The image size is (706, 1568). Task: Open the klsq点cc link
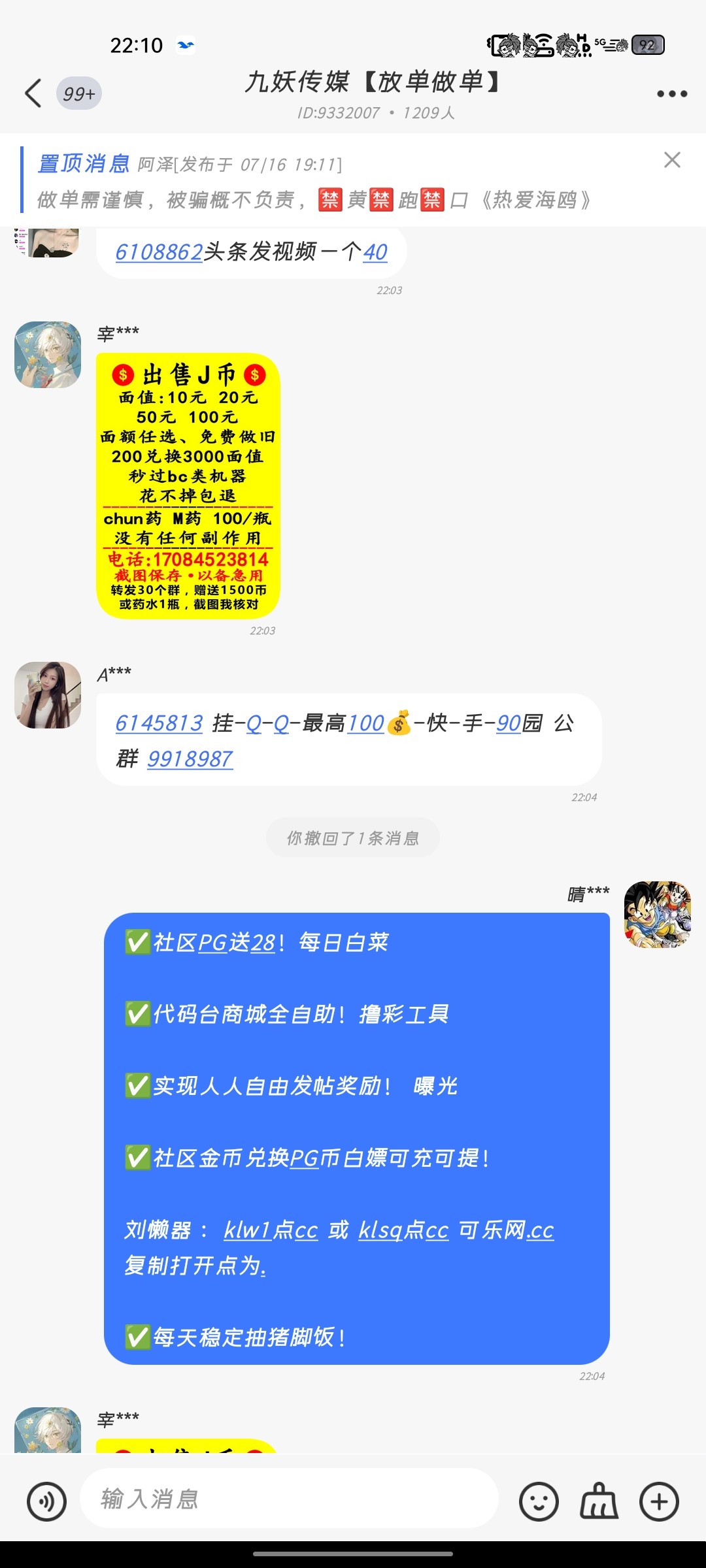coord(403,1231)
